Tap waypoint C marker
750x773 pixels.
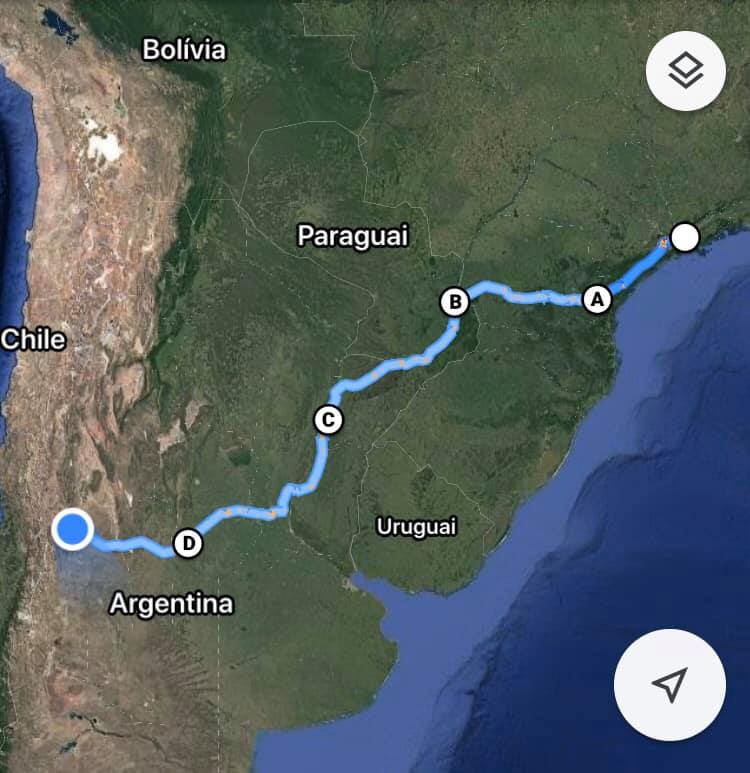coord(327,420)
